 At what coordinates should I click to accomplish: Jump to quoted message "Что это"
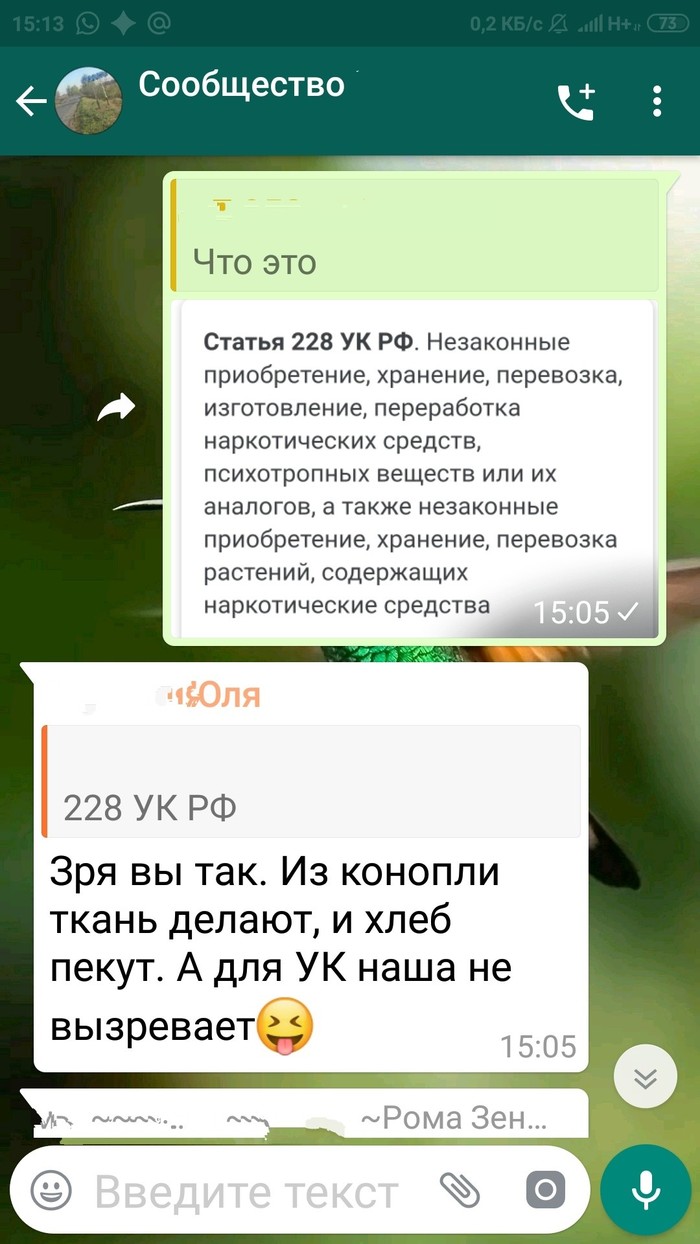413,236
